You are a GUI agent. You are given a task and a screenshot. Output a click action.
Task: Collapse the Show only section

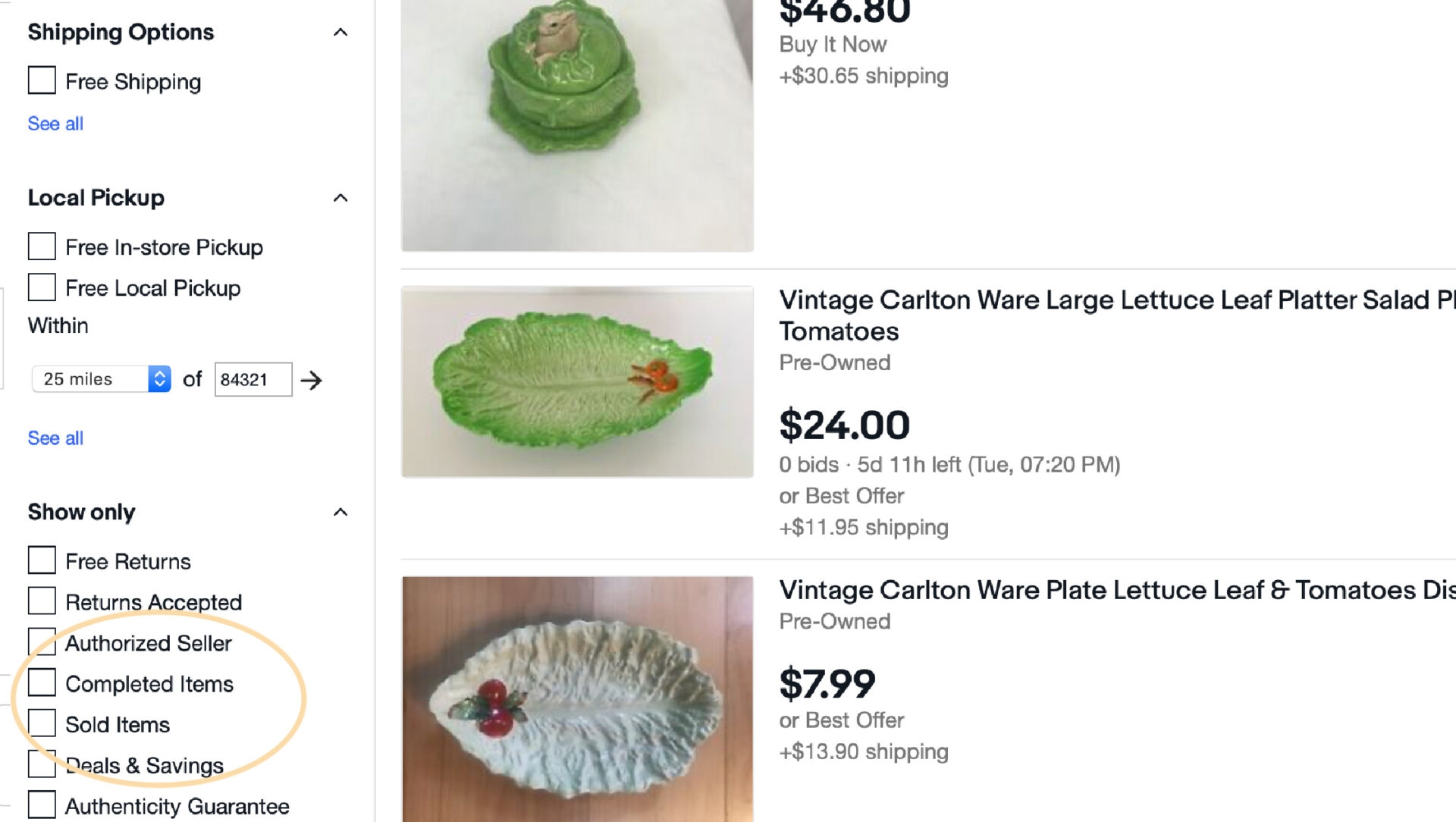340,513
